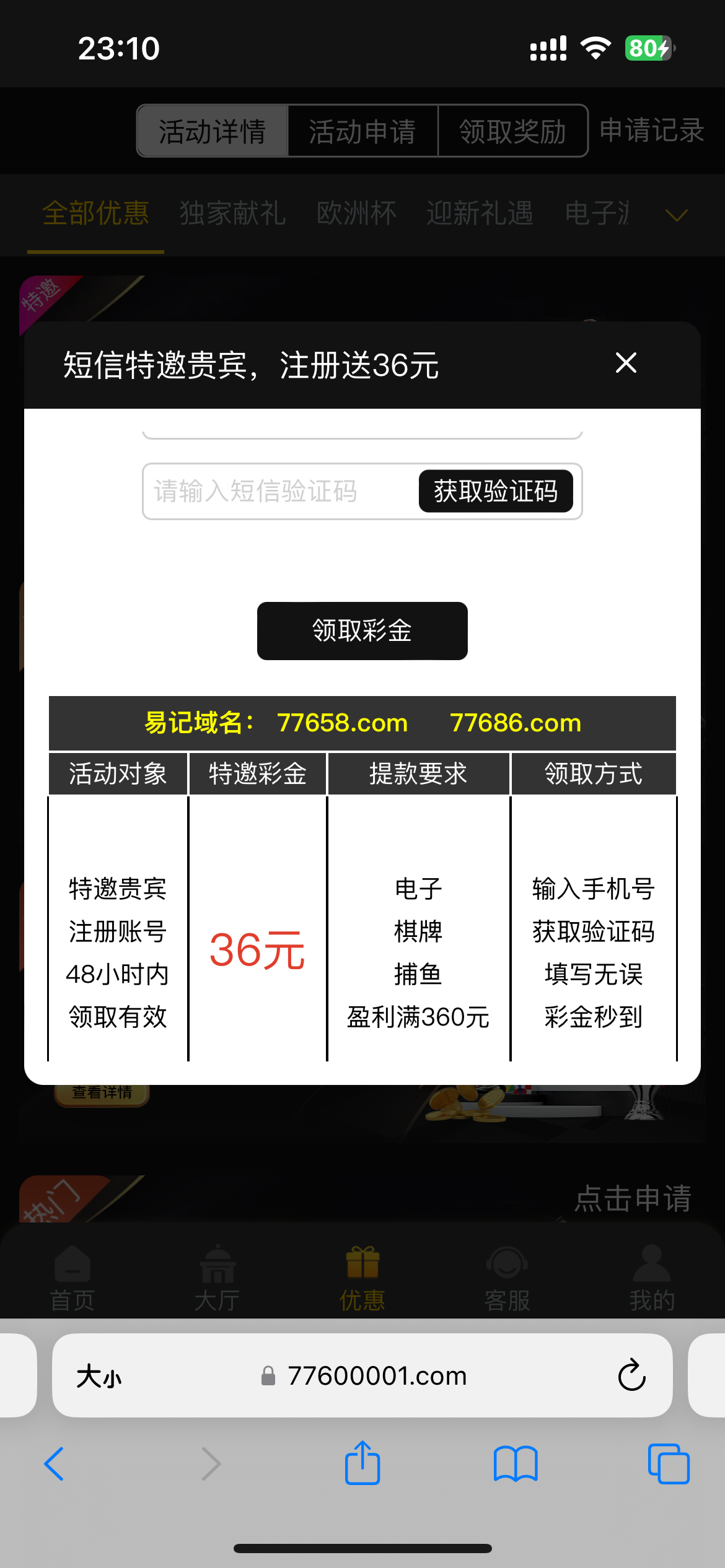Select the 活动详情 tab
This screenshot has width=725, height=1568.
tap(213, 131)
